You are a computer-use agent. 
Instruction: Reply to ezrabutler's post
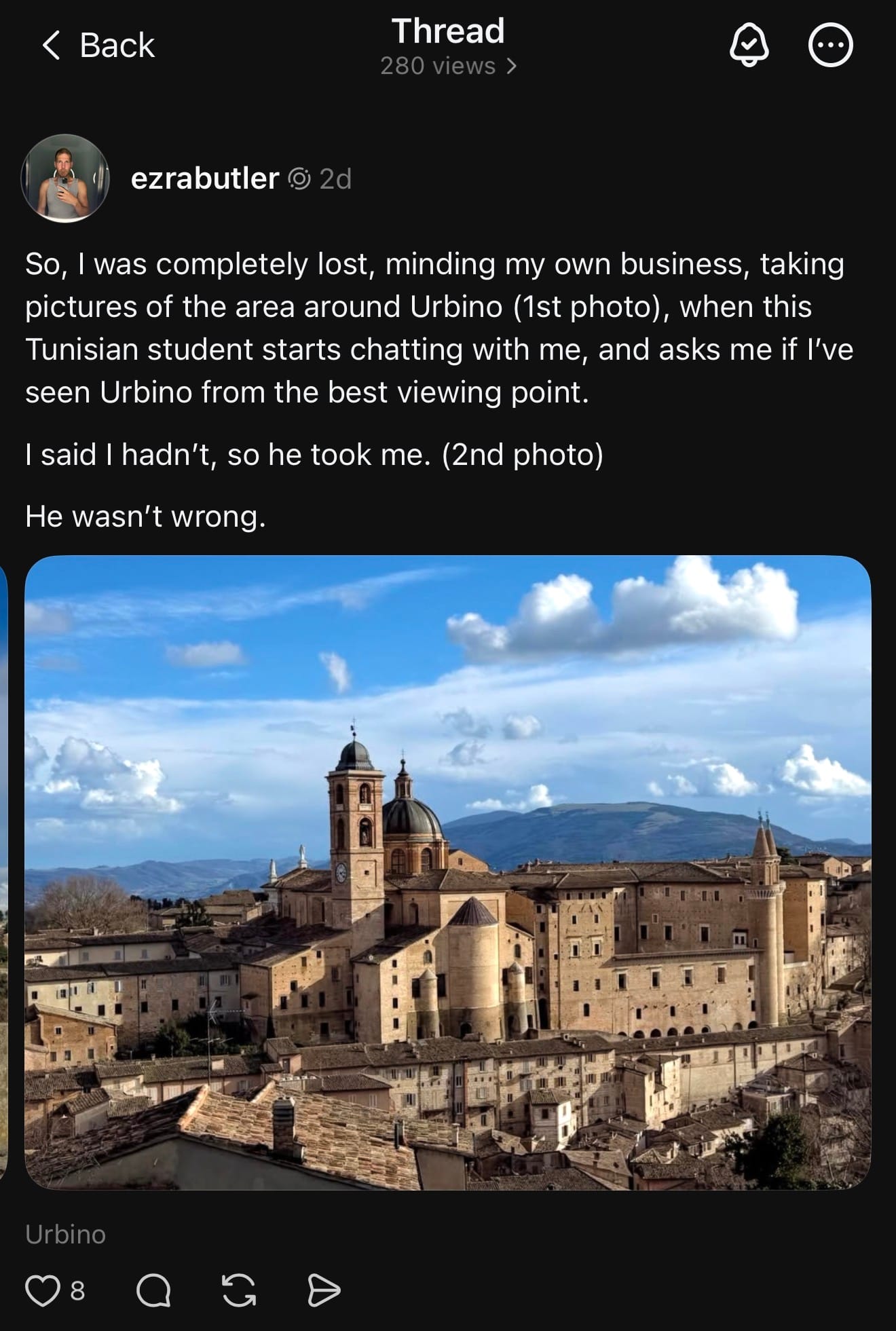pos(153,1290)
